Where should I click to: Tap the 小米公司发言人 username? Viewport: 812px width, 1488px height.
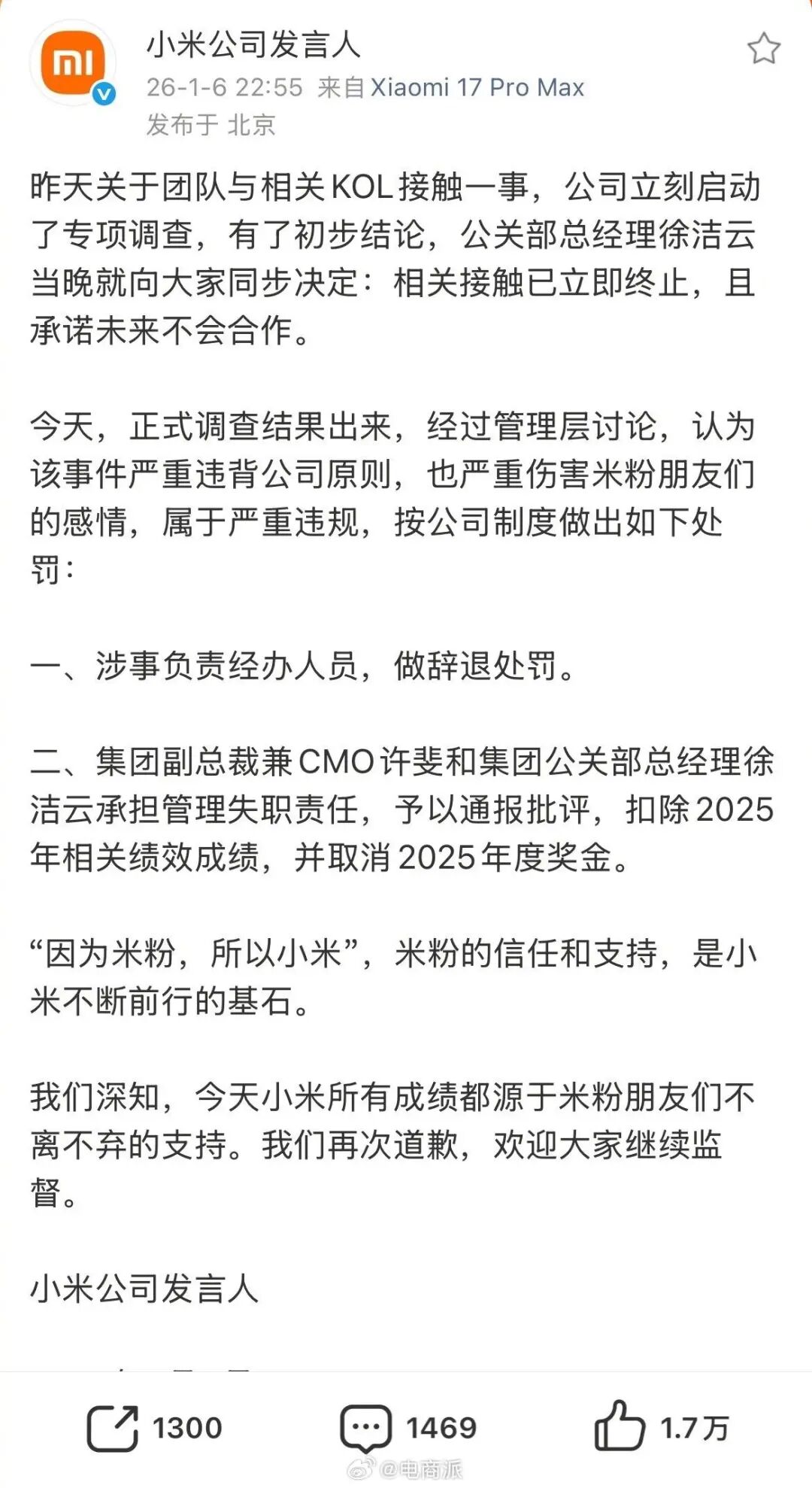253,45
